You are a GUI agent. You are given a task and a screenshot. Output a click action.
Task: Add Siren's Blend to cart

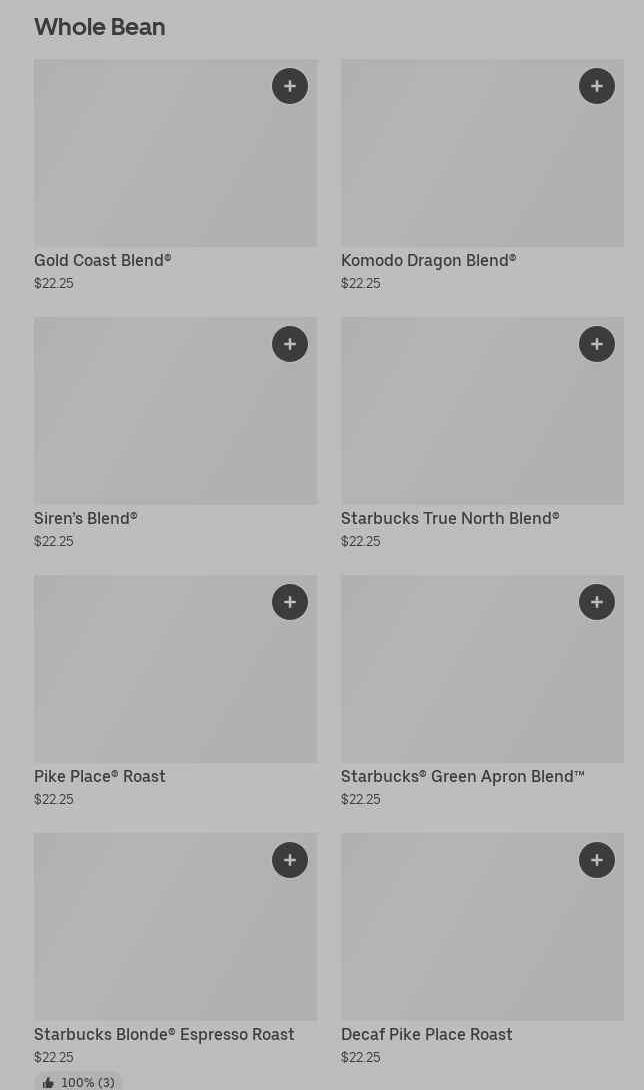tap(290, 344)
